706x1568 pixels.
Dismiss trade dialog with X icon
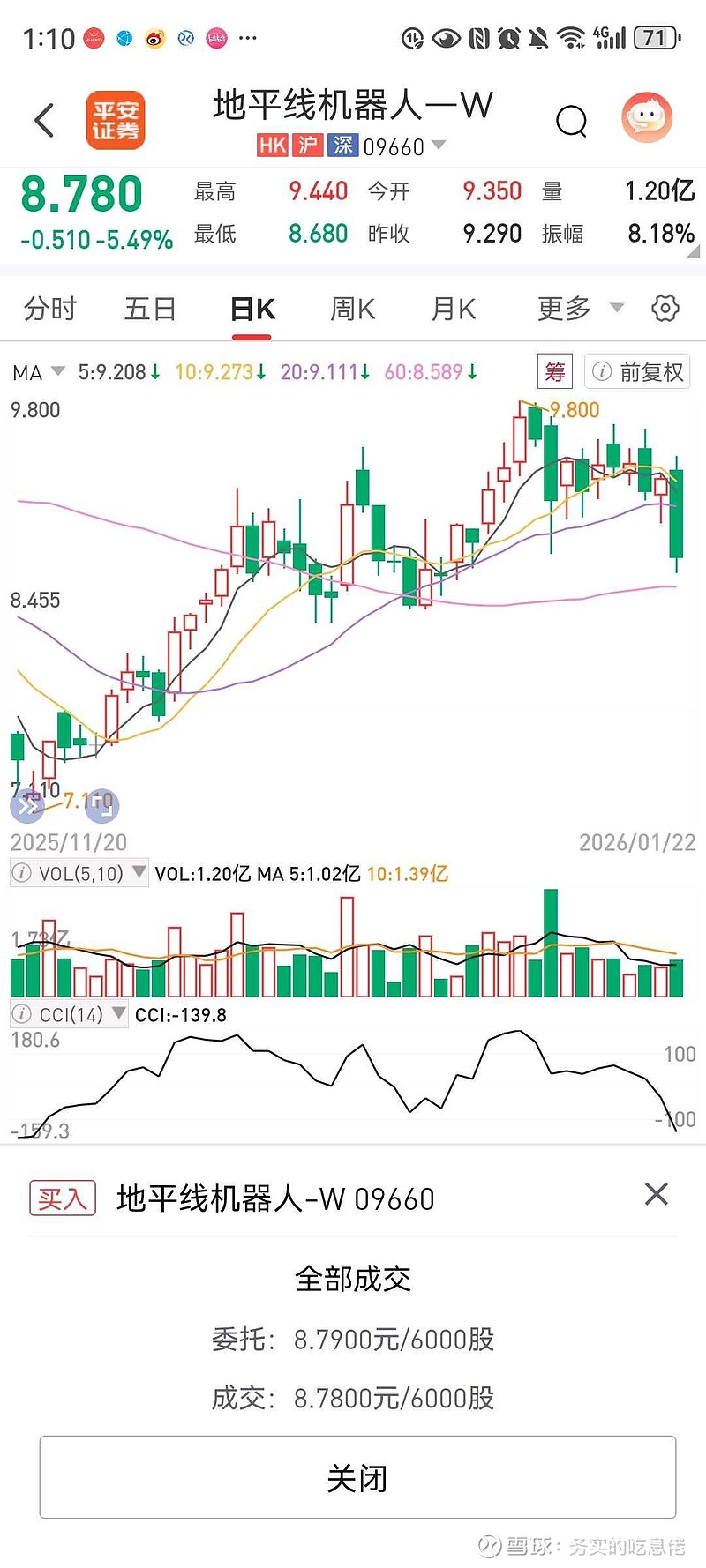point(656,1194)
